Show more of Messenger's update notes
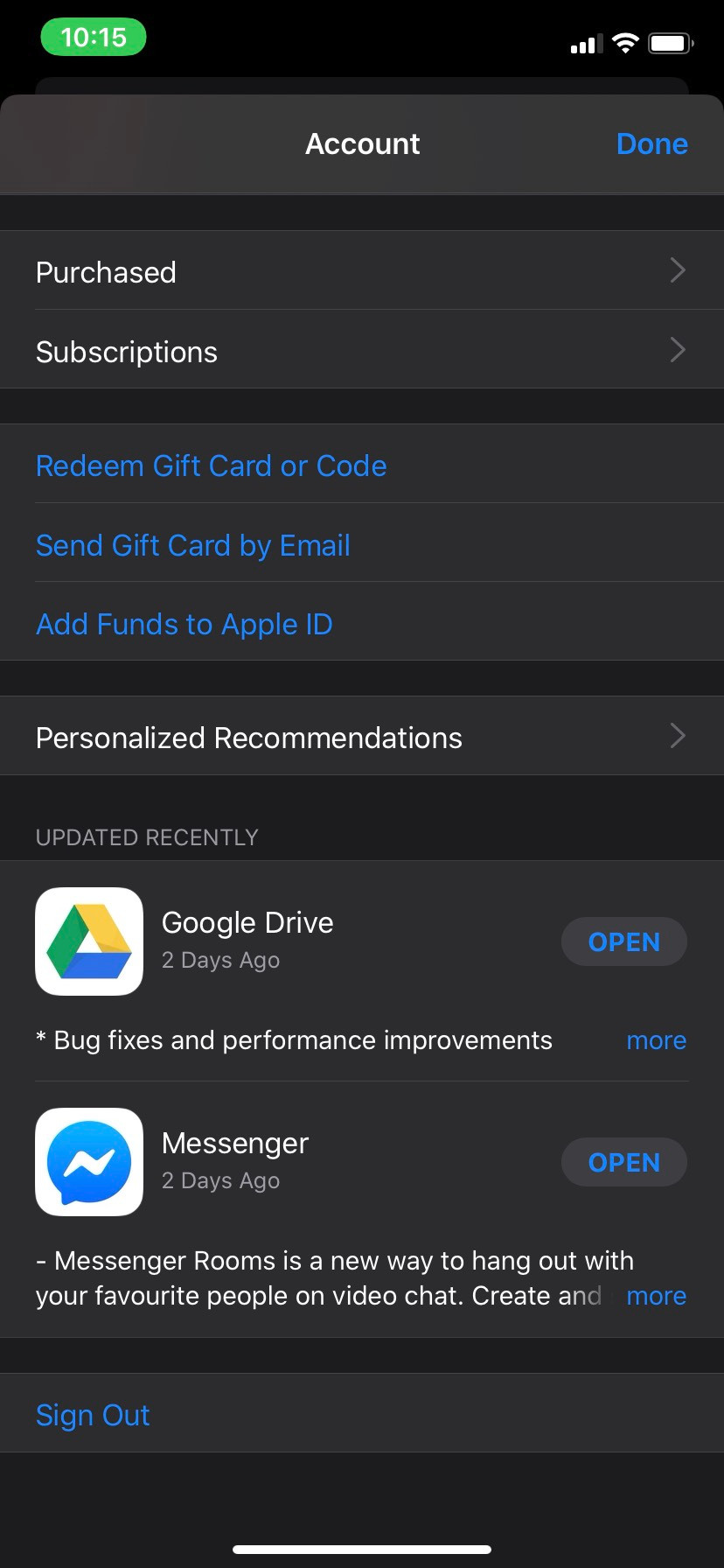724x1568 pixels. [656, 1296]
